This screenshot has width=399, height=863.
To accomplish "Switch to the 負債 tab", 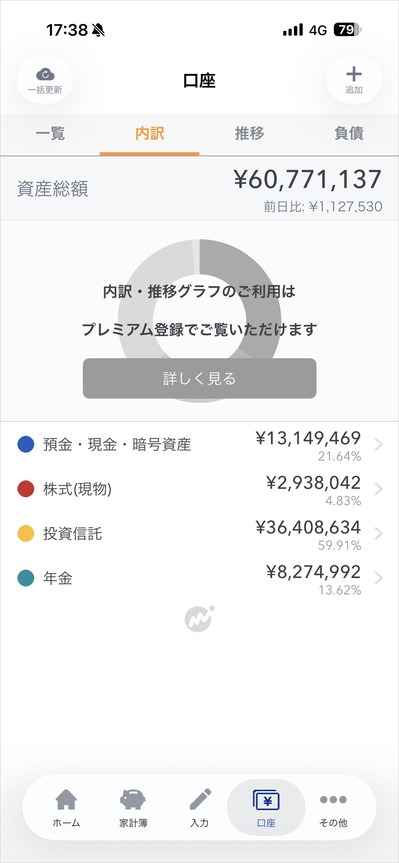I will coord(349,134).
